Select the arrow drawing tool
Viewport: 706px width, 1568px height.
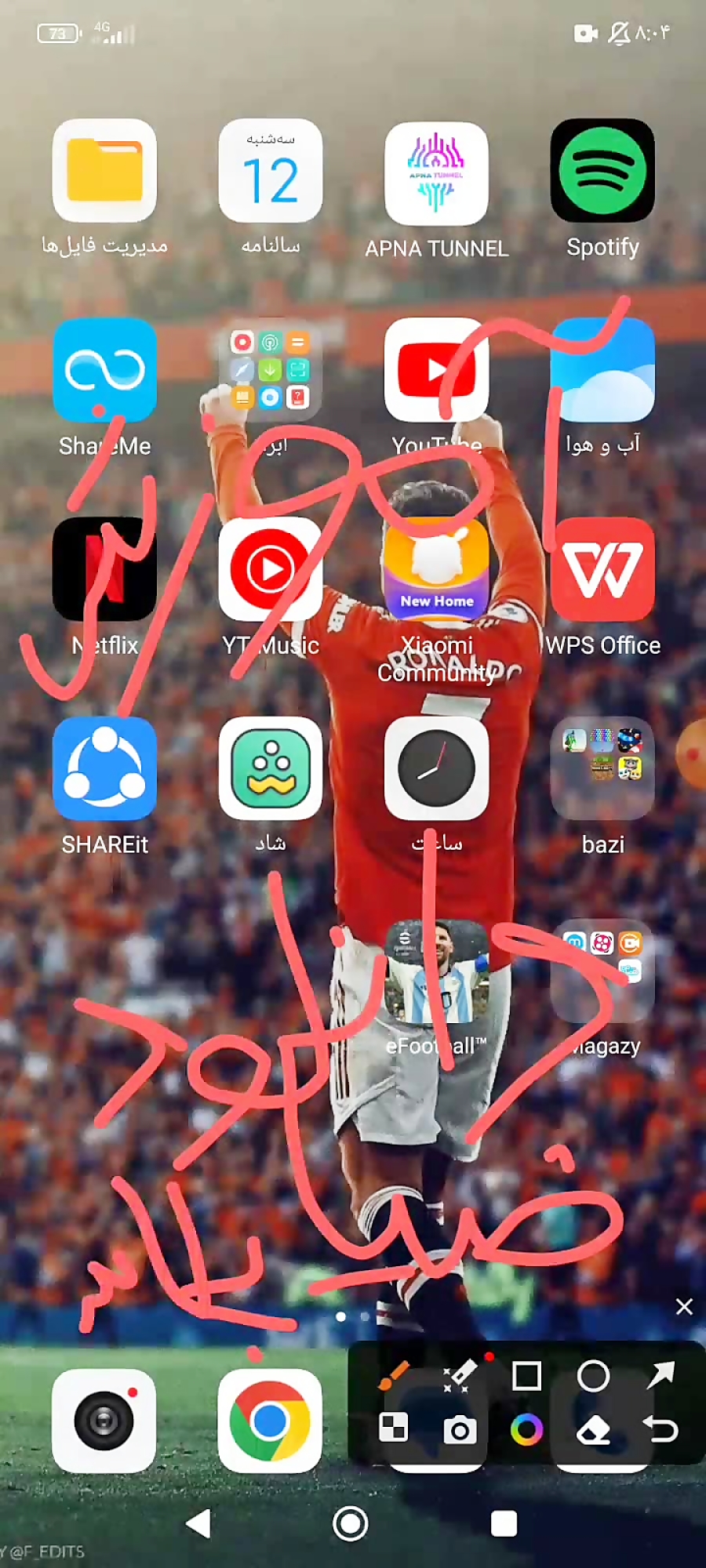pyautogui.click(x=661, y=1376)
